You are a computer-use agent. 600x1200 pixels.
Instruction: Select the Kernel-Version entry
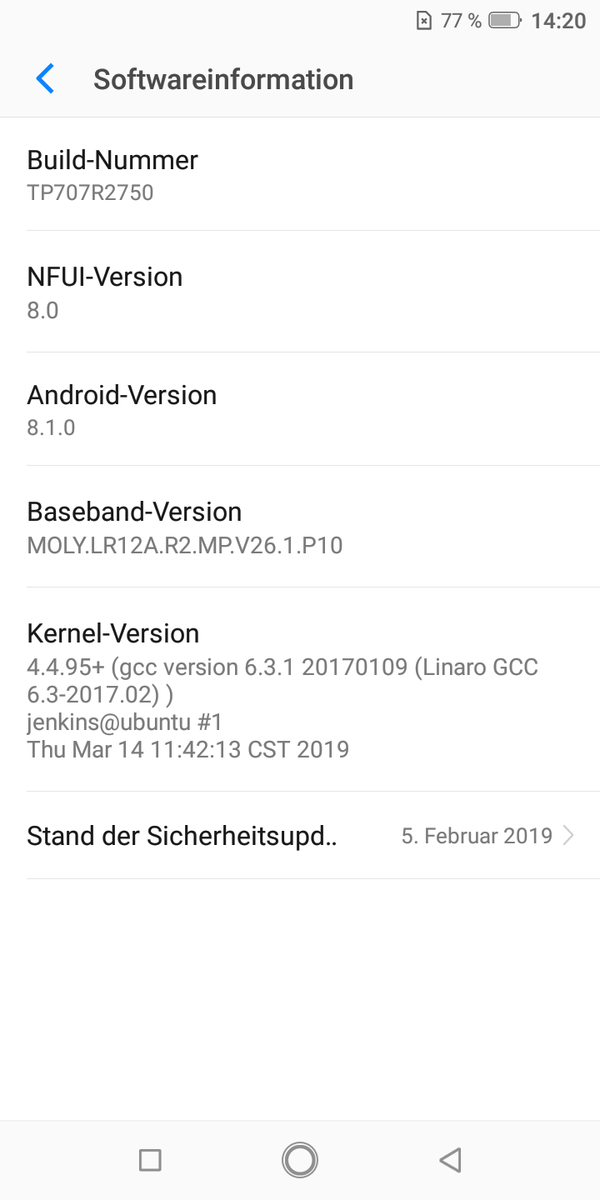pyautogui.click(x=300, y=690)
